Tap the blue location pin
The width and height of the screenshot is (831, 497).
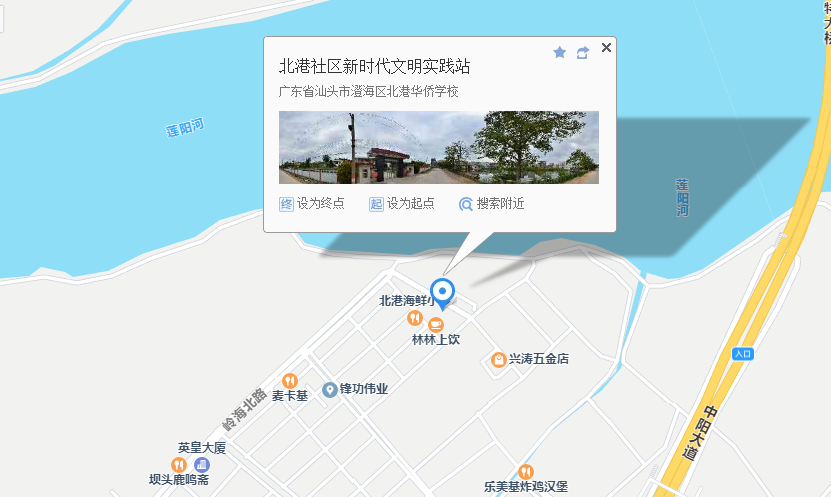(442, 292)
